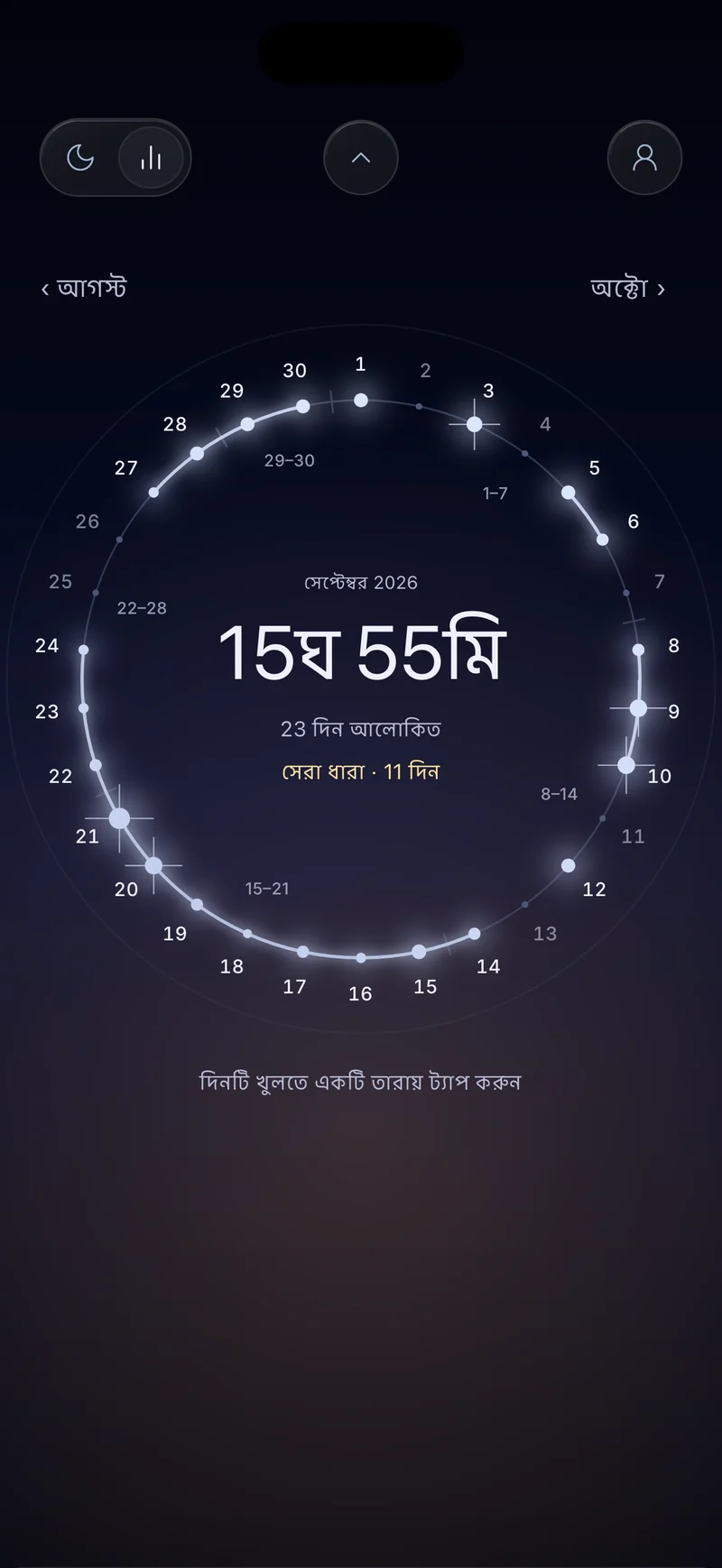Tap the star for day 24
This screenshot has height=1568, width=722.
pos(84,650)
